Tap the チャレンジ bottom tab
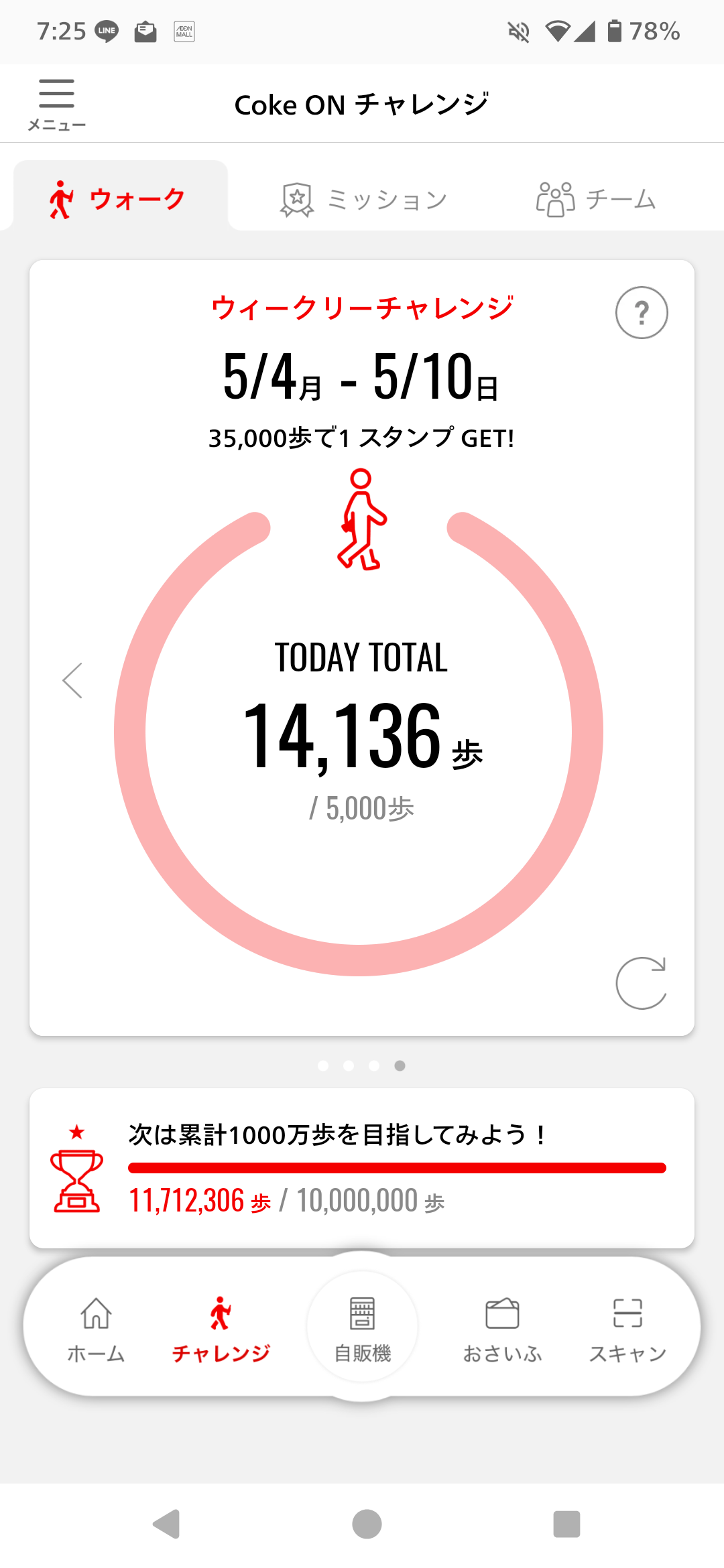Screen dimensions: 724x1568 [x=221, y=1329]
